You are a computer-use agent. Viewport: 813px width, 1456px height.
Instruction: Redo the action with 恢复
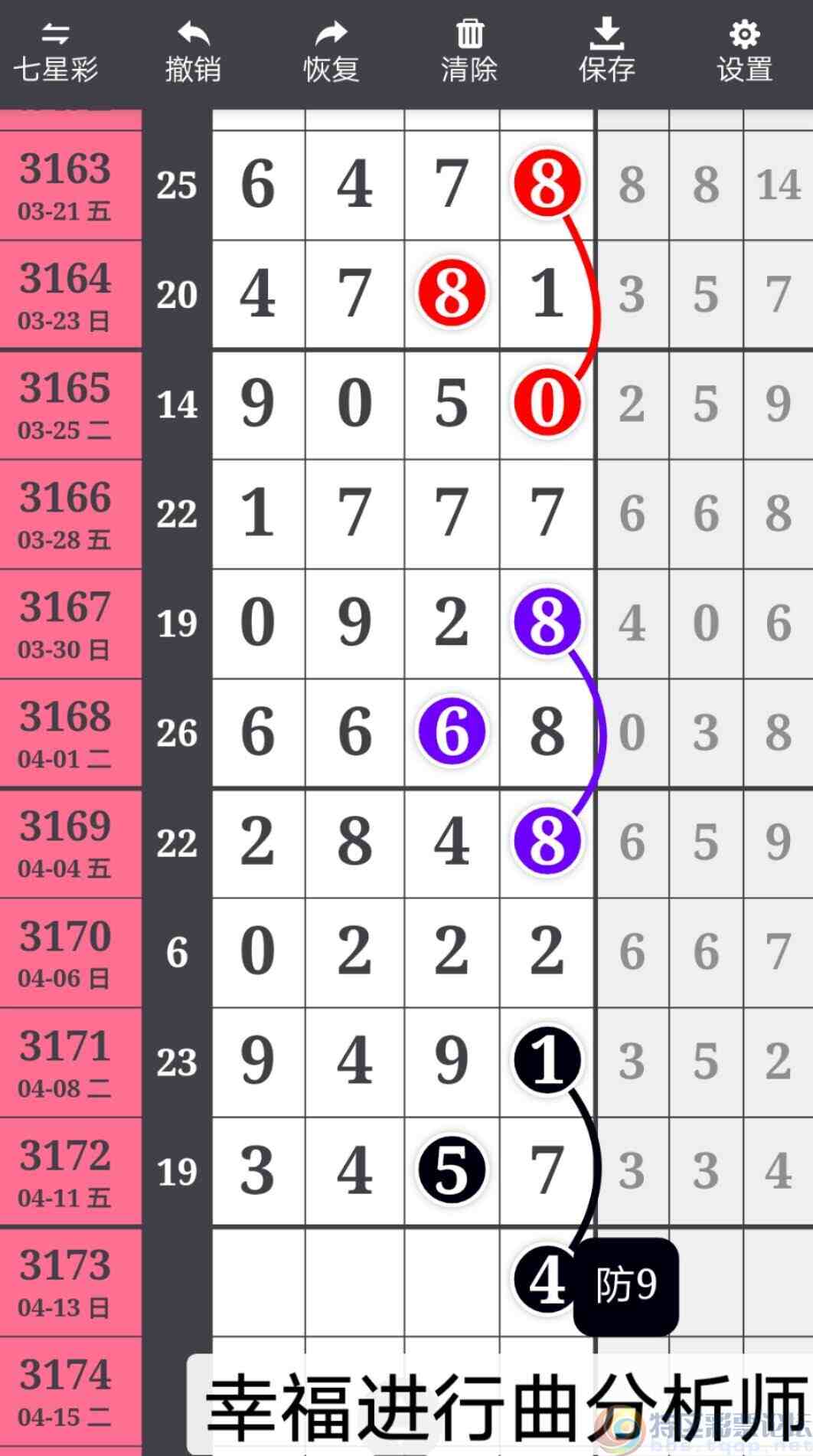[x=331, y=52]
